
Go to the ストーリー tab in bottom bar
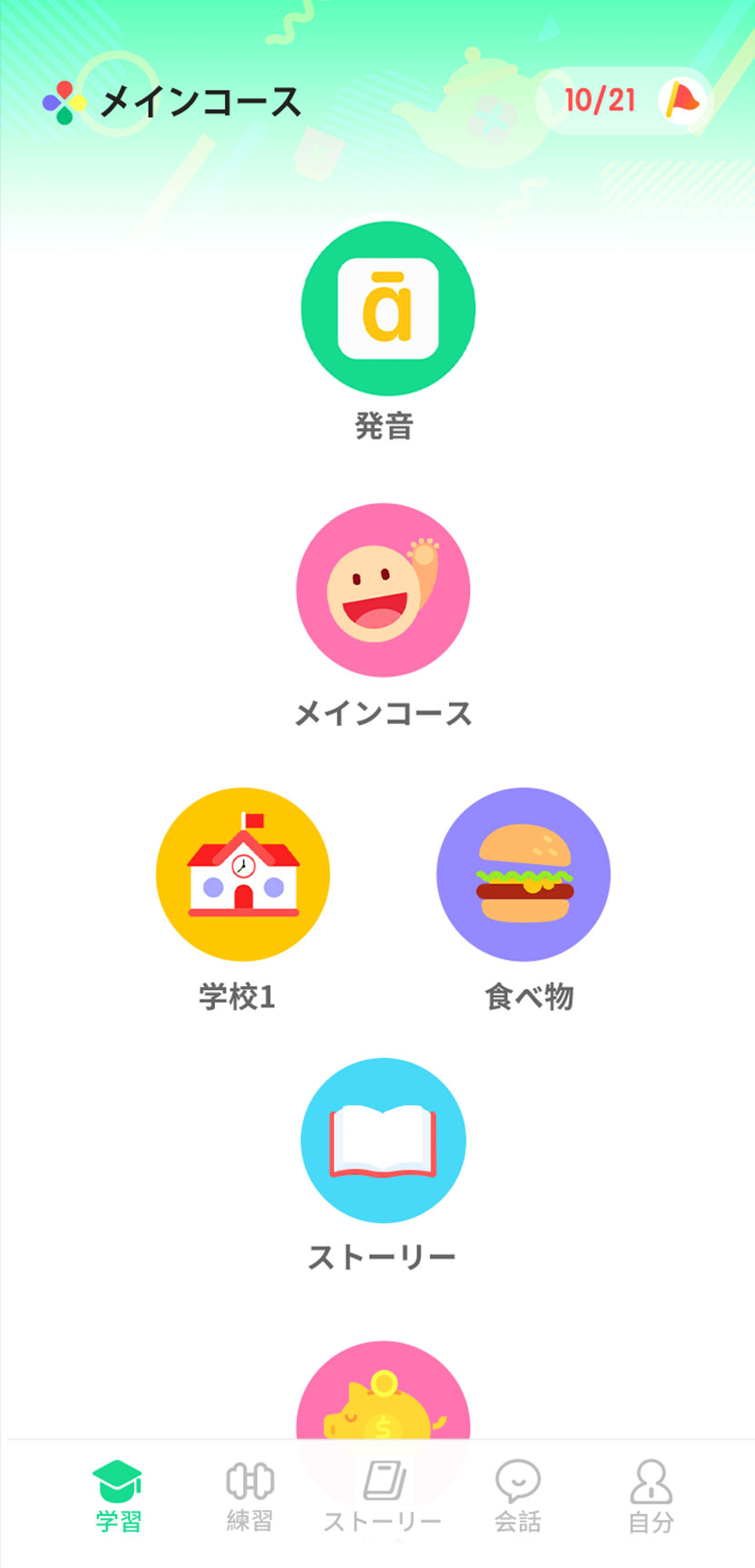pyautogui.click(x=383, y=1497)
